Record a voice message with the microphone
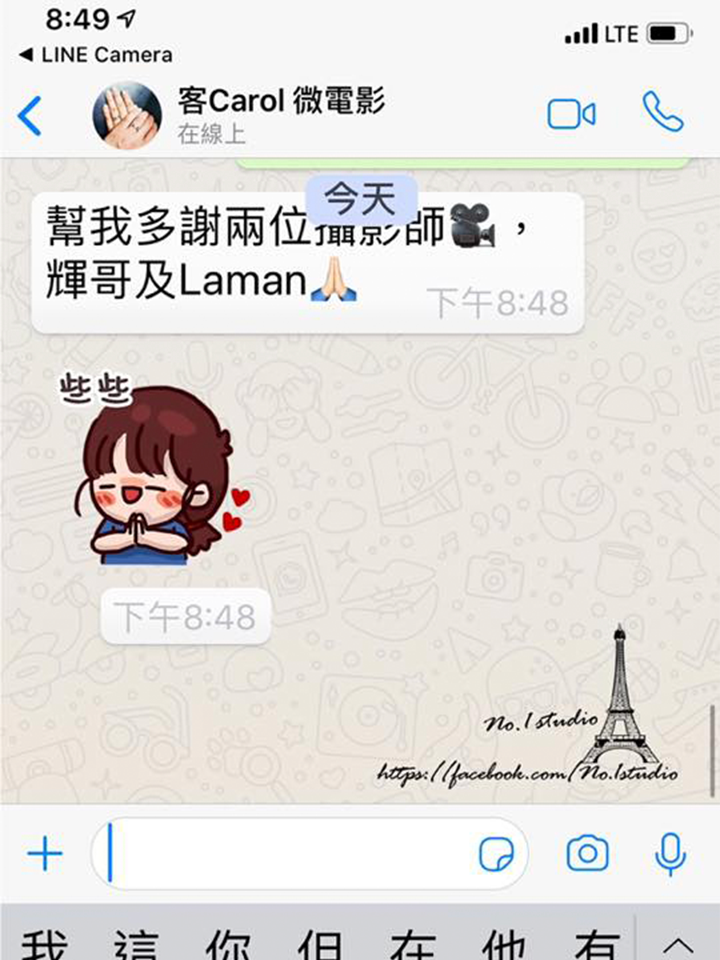The width and height of the screenshot is (720, 960). click(670, 854)
